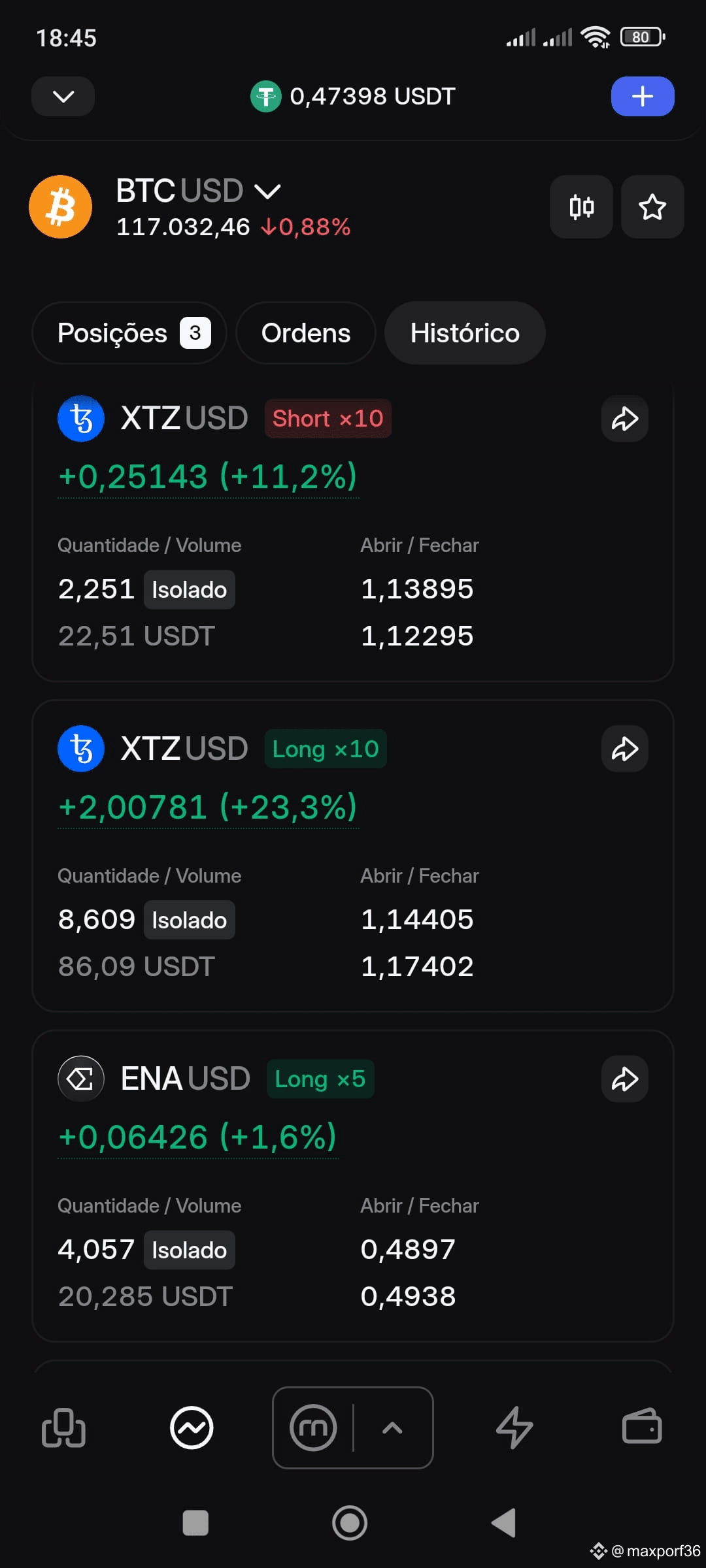Image resolution: width=706 pixels, height=1568 pixels.
Task: Switch to the Posições tab
Action: pyautogui.click(x=129, y=333)
